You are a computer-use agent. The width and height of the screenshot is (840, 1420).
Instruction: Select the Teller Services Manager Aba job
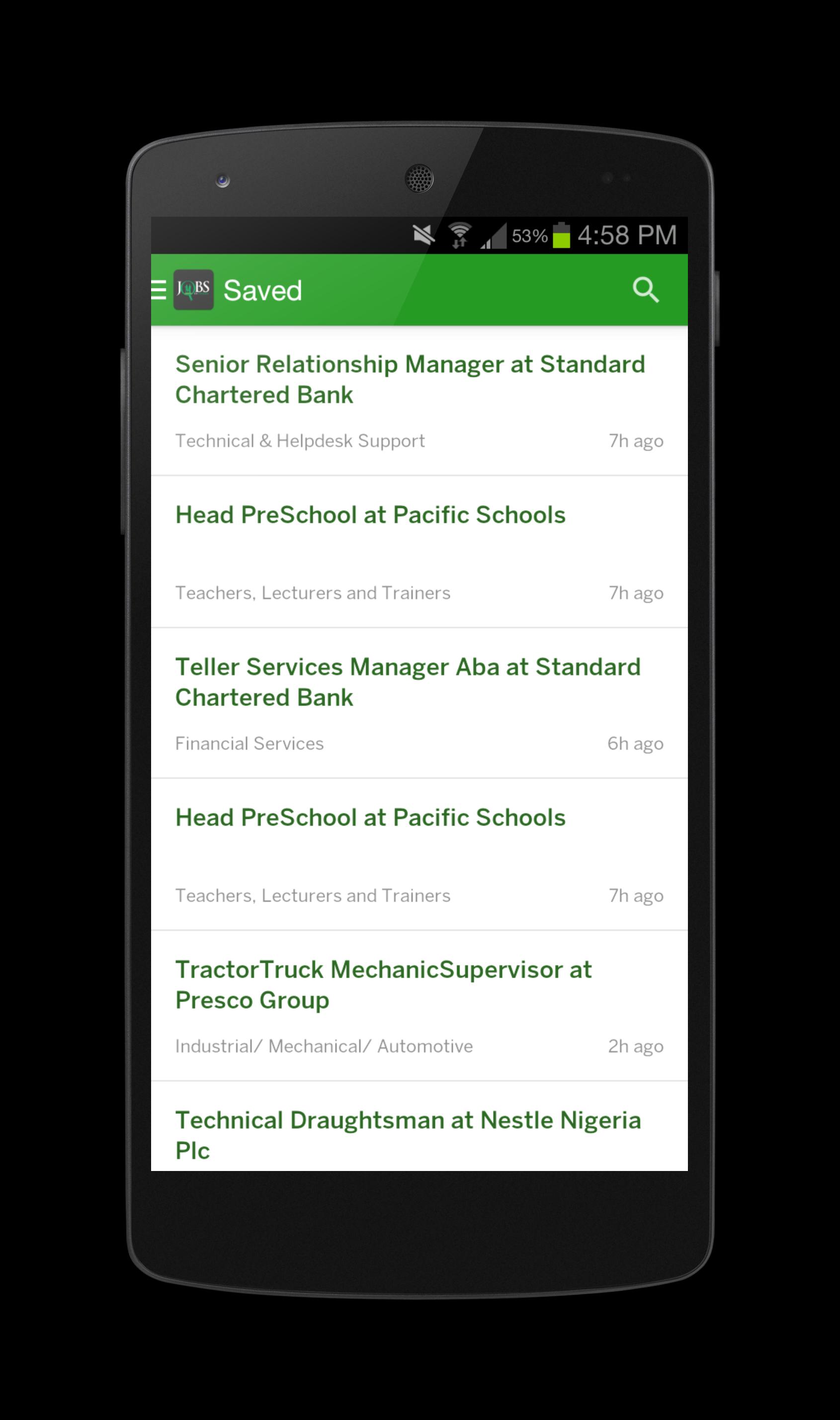click(409, 682)
